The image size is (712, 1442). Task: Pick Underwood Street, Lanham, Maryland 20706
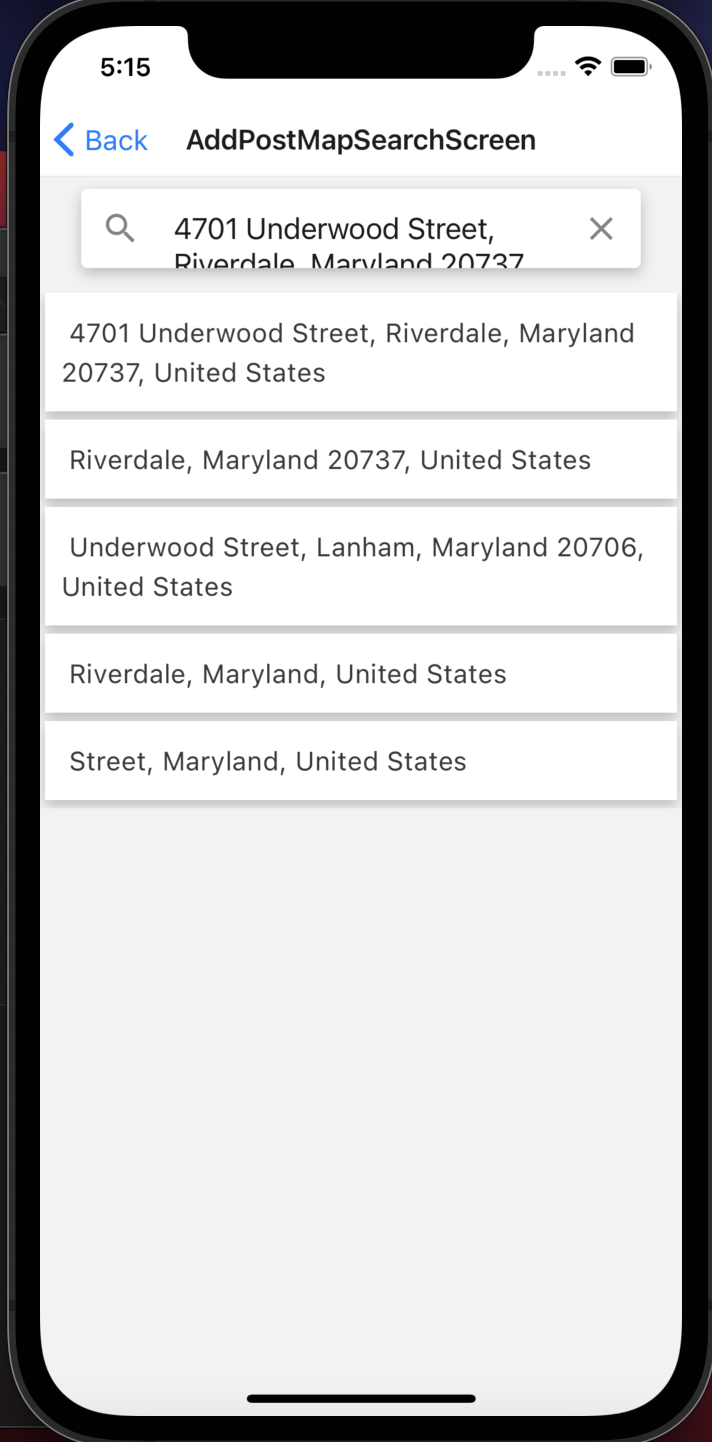[360, 566]
